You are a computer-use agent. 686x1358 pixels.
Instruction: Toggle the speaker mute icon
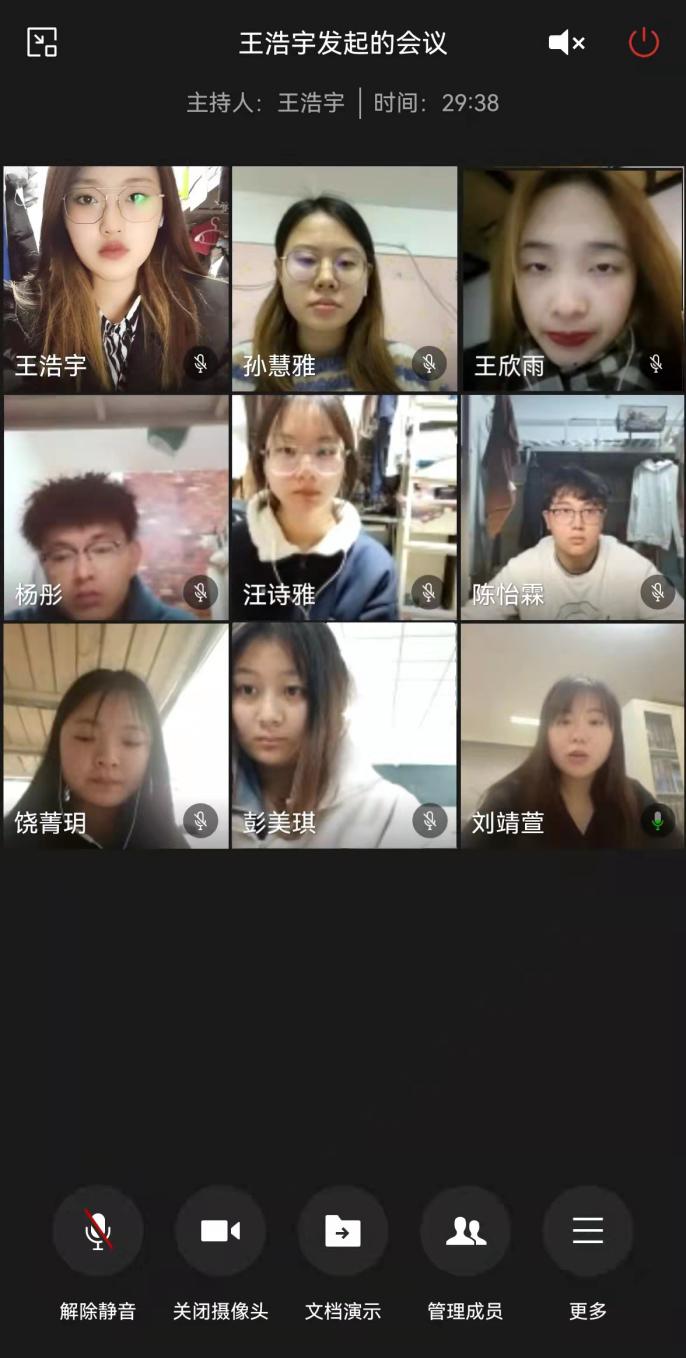pos(566,43)
